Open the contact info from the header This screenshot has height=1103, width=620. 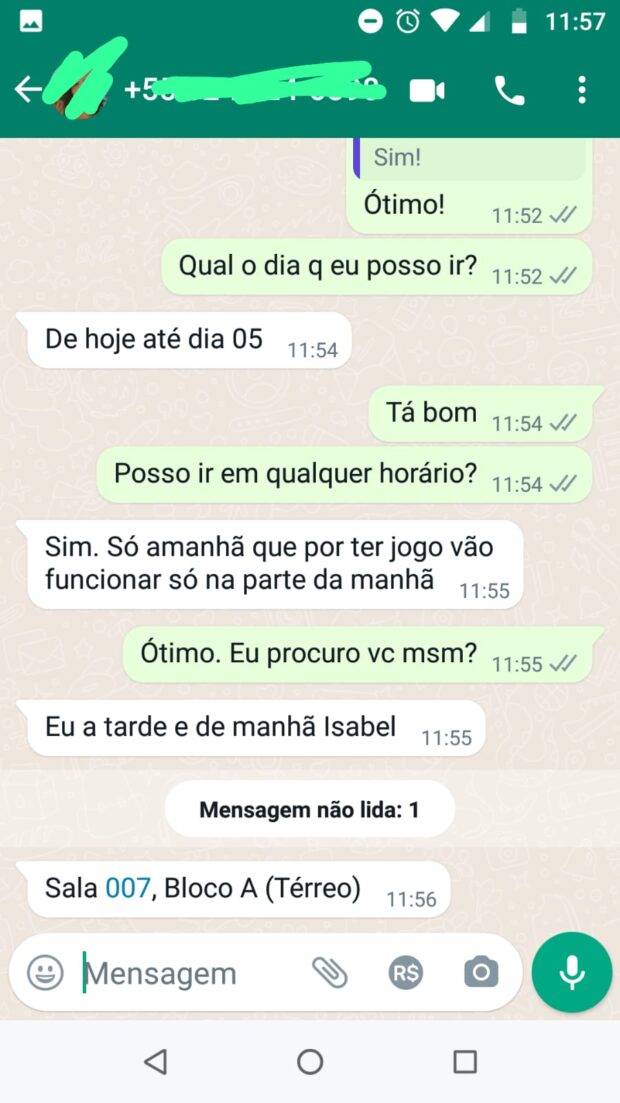click(250, 90)
